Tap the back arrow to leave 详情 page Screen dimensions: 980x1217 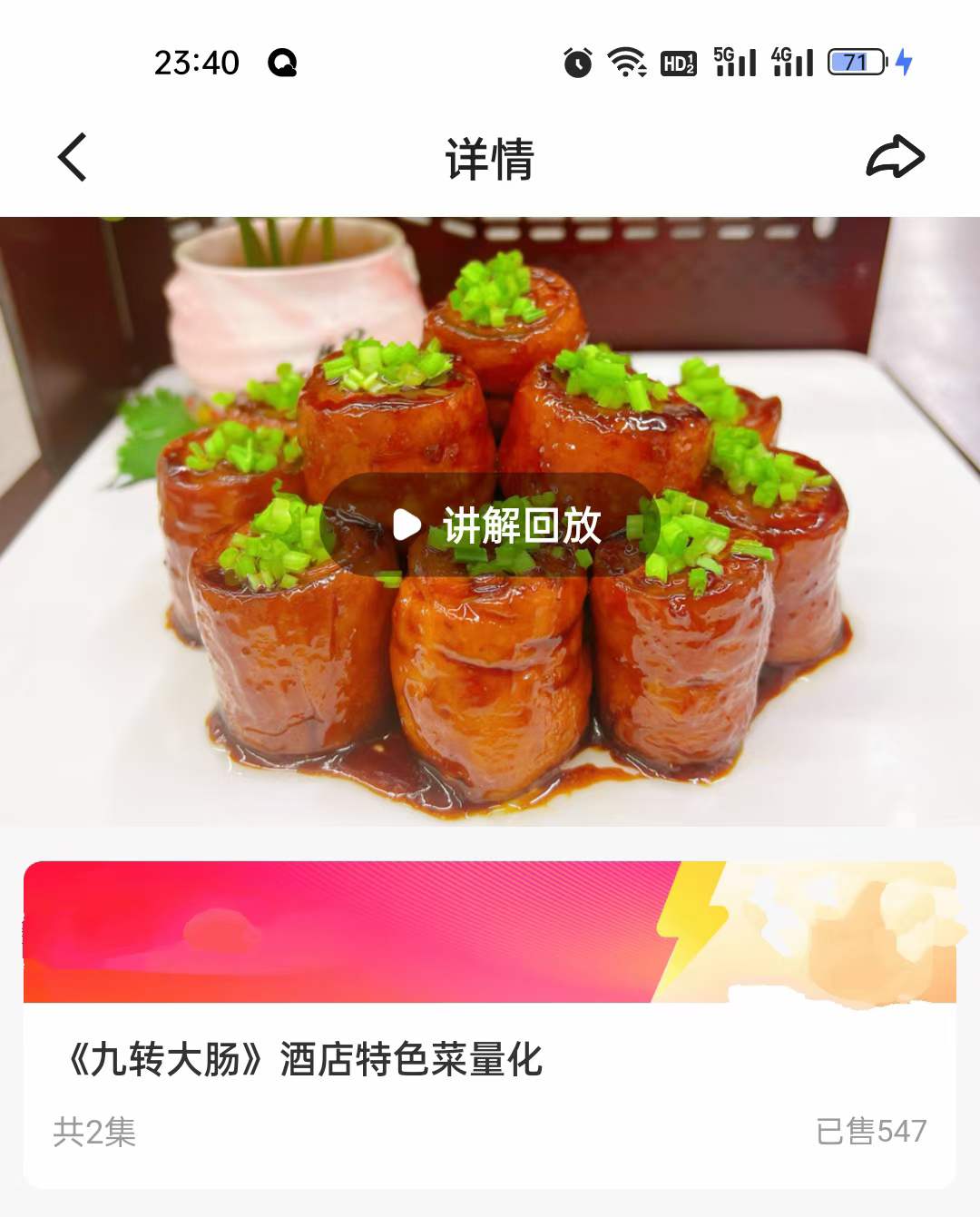pos(70,156)
